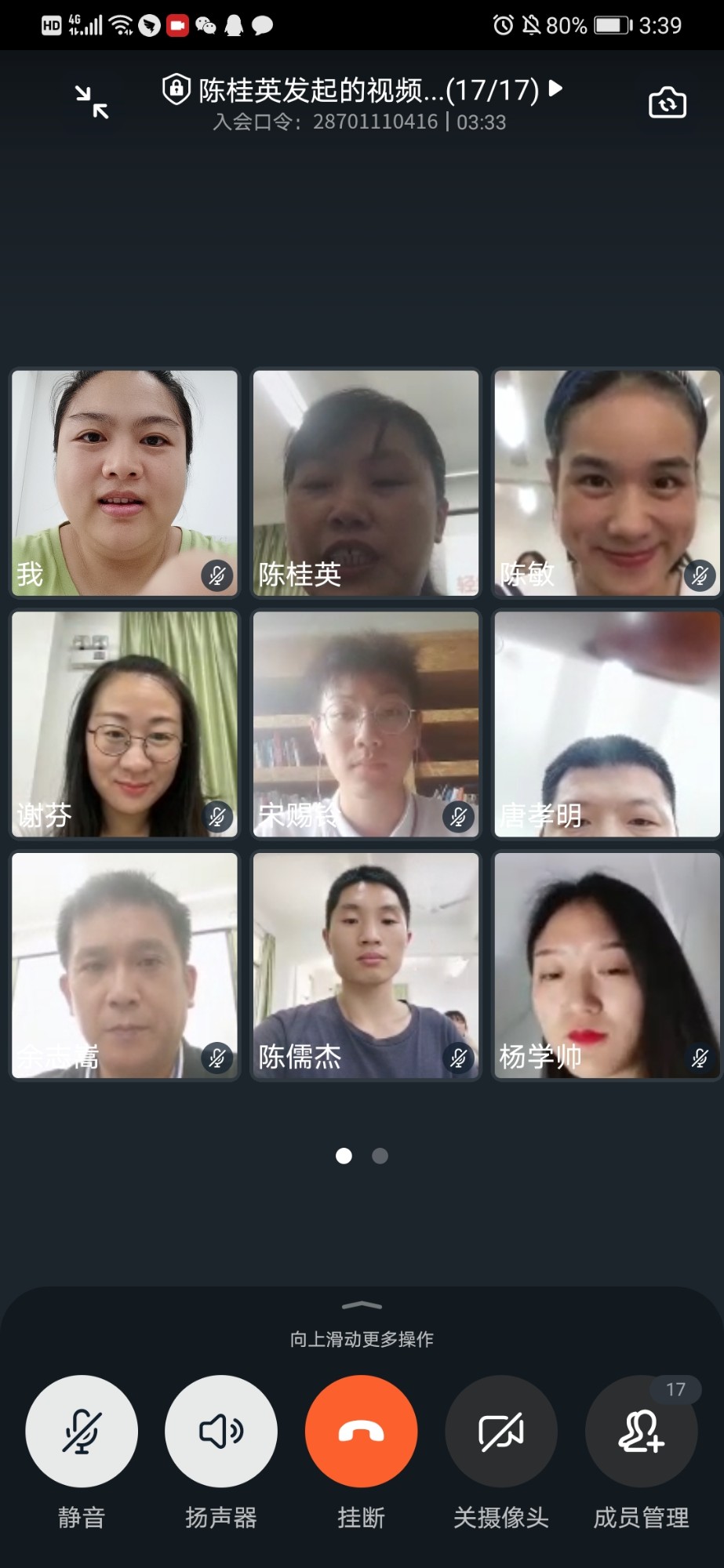Switch between front and rear camera
This screenshot has height=1568, width=724.
(668, 103)
